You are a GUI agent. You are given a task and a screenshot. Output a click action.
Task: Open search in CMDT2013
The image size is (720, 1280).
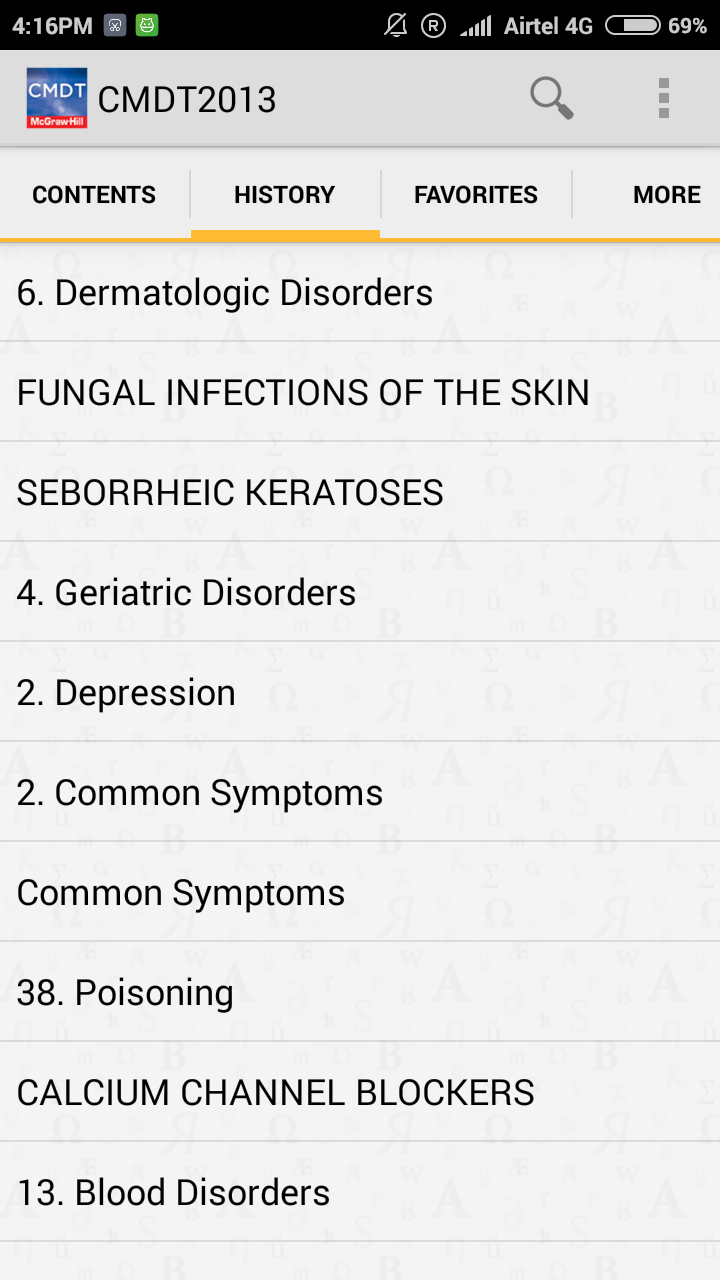tap(550, 98)
